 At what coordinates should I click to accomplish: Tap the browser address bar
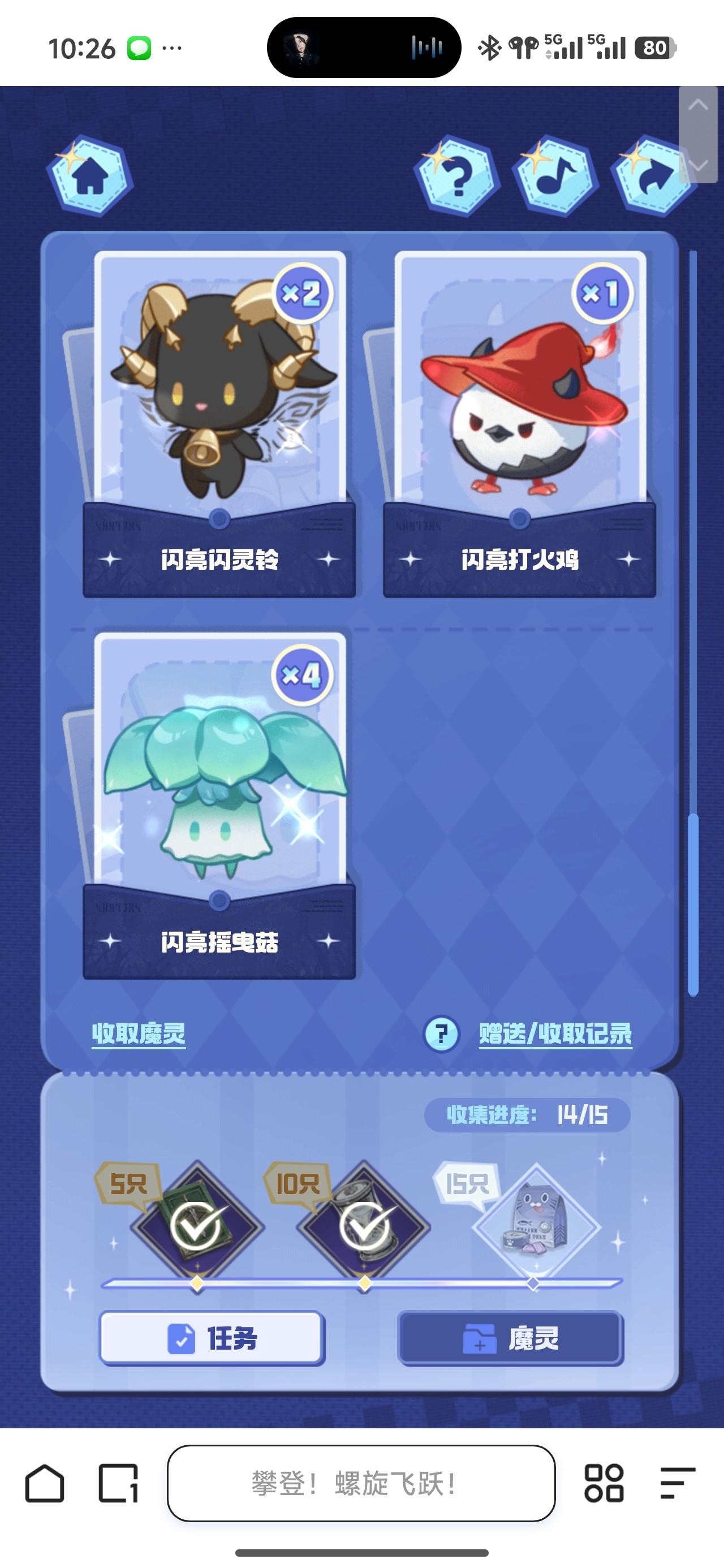coord(361,1483)
